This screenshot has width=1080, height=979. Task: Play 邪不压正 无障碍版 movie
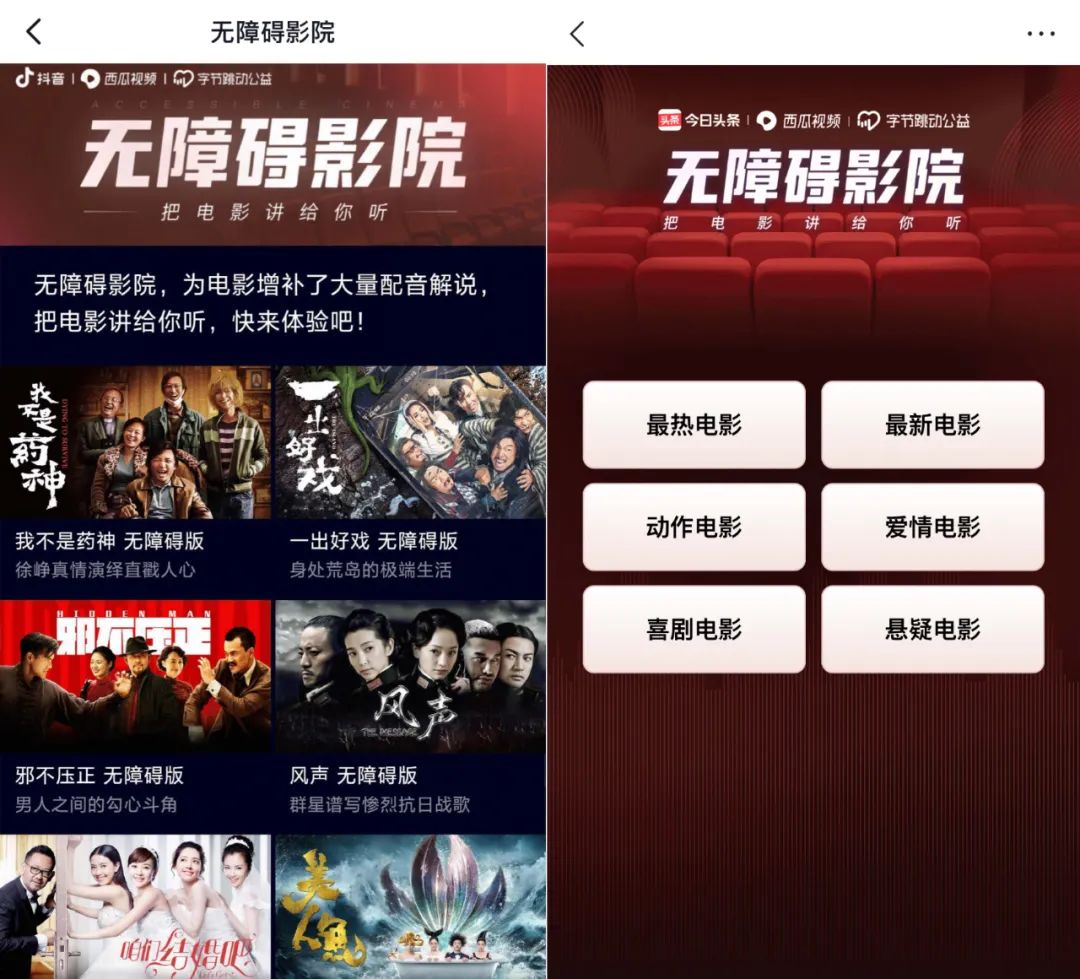click(x=136, y=677)
